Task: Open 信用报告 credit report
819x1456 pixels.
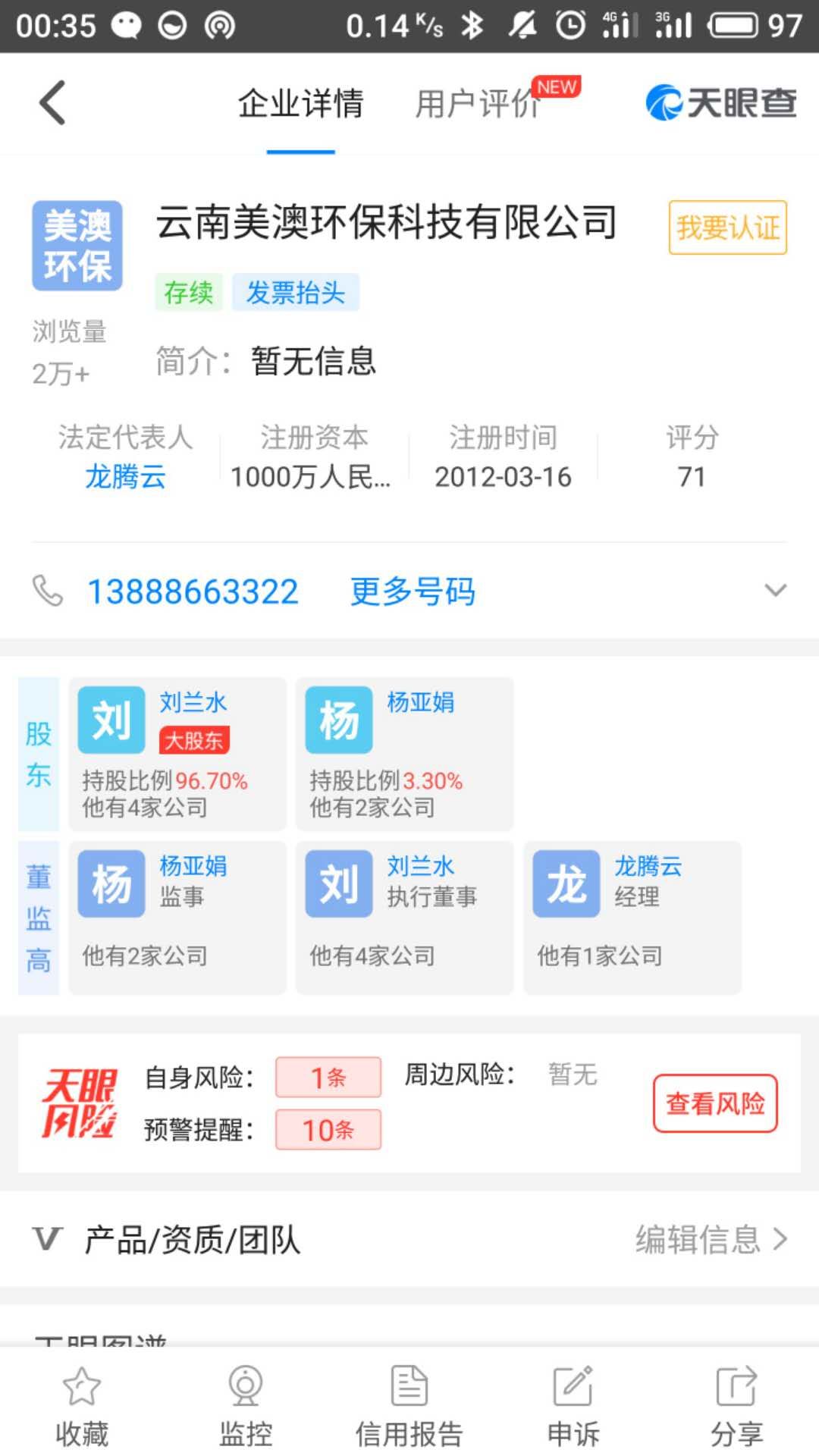Action: pyautogui.click(x=409, y=1405)
